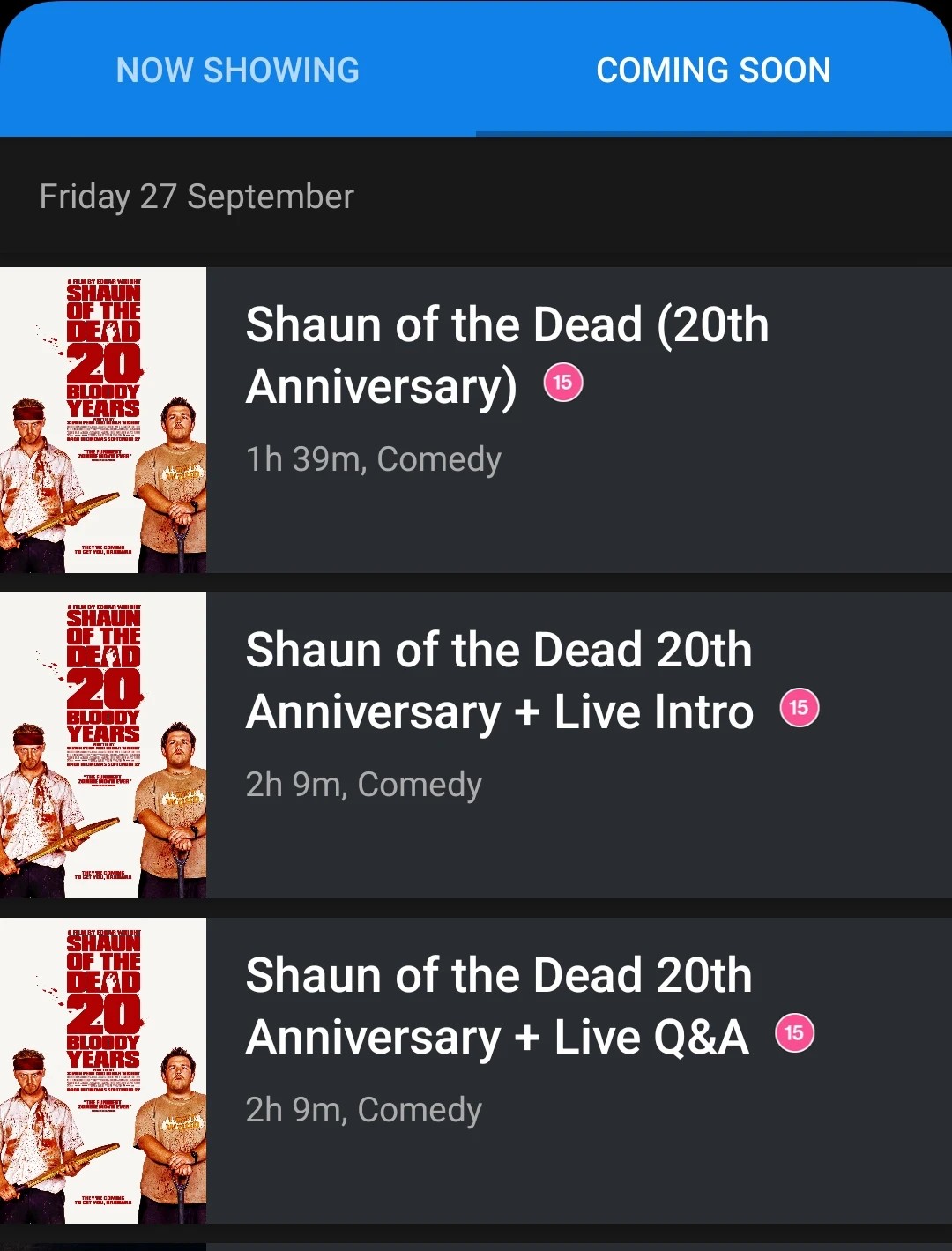Switch to the Now Showing tab
This screenshot has height=1251, width=952.
tap(238, 71)
